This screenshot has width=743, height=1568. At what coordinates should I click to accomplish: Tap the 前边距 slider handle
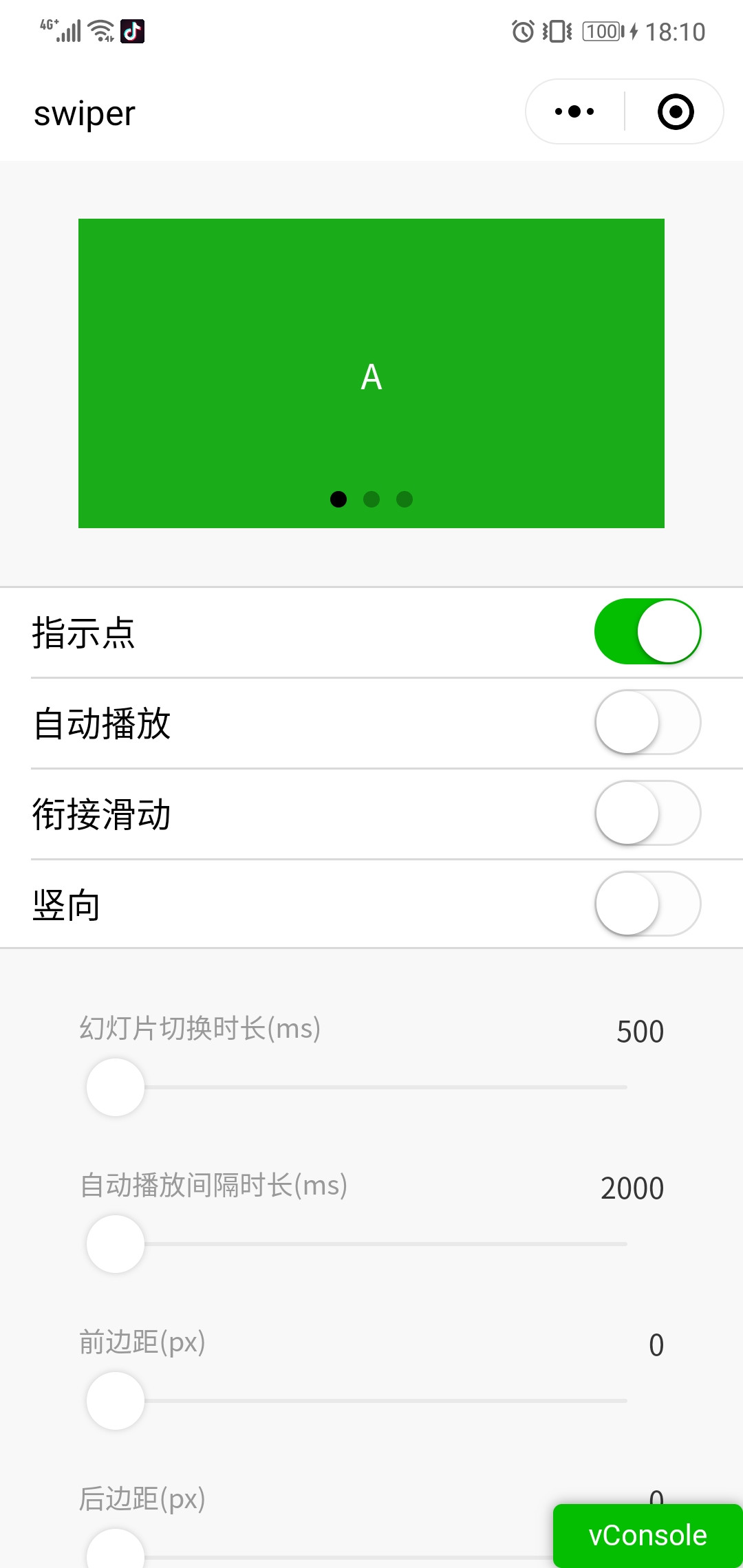click(x=116, y=1401)
